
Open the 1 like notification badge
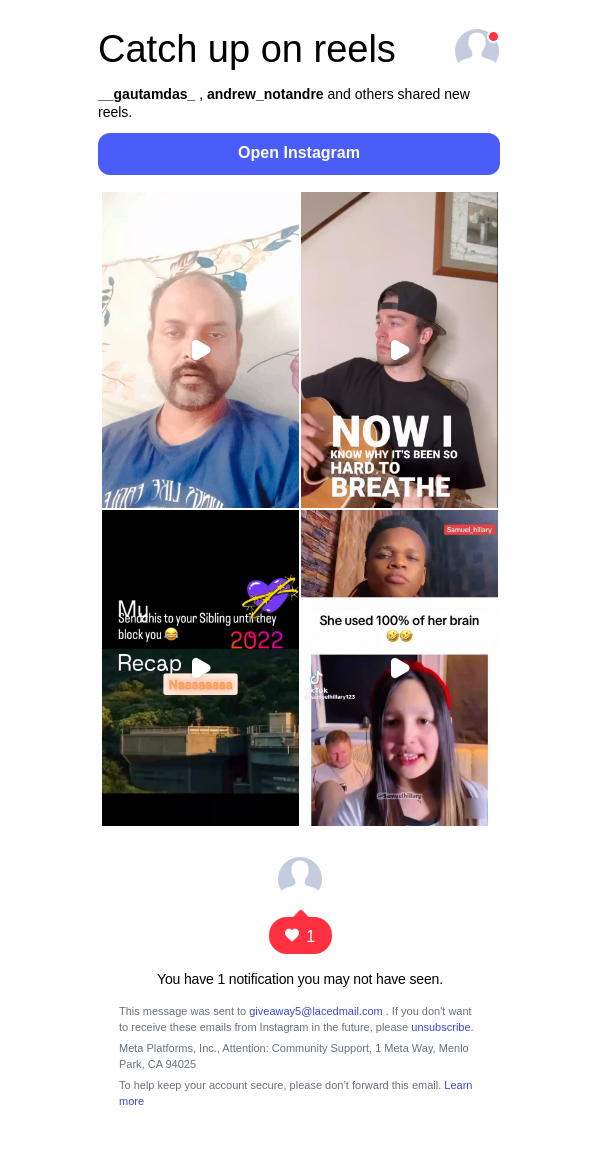[300, 935]
